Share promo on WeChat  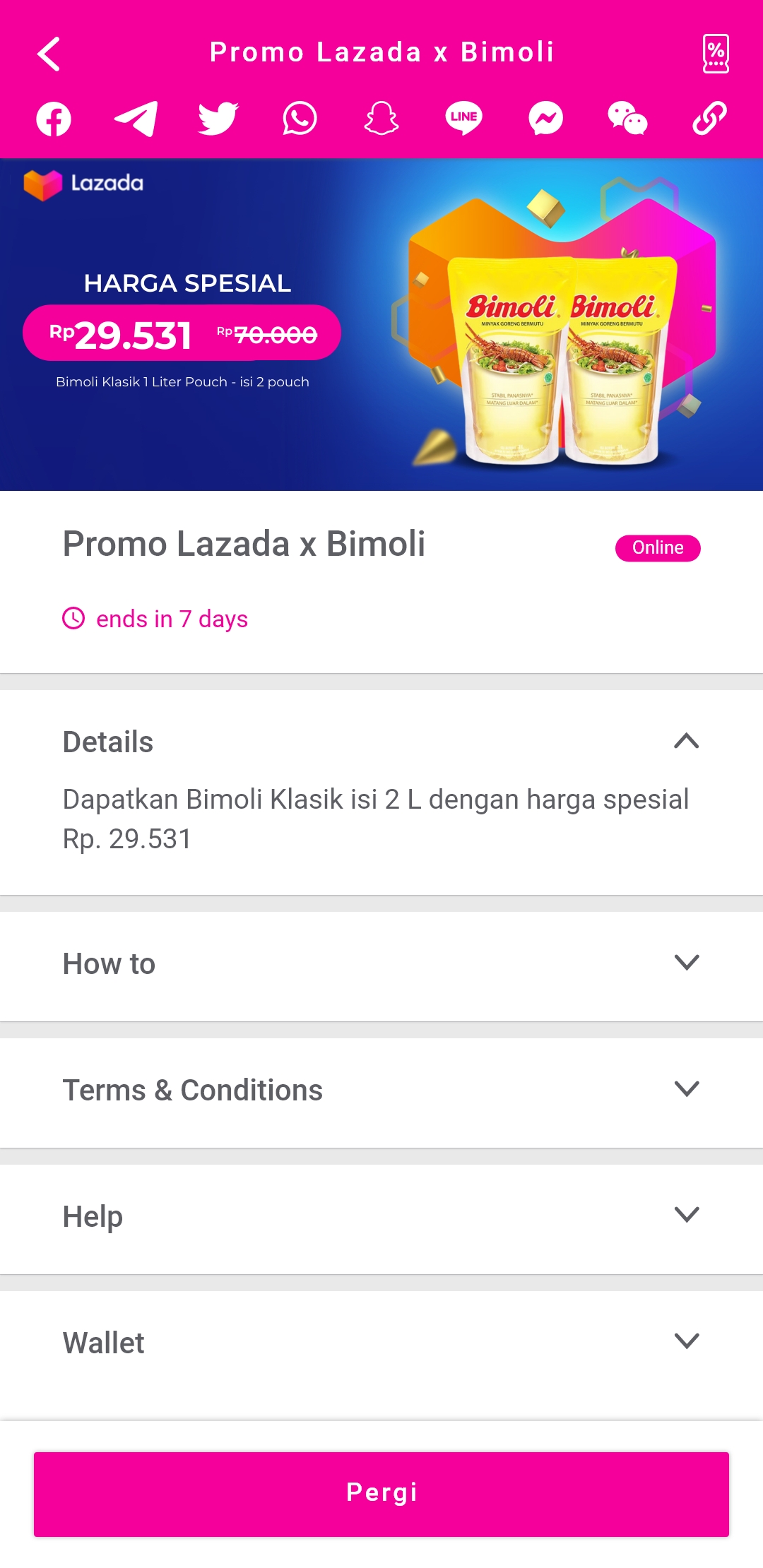tap(627, 119)
